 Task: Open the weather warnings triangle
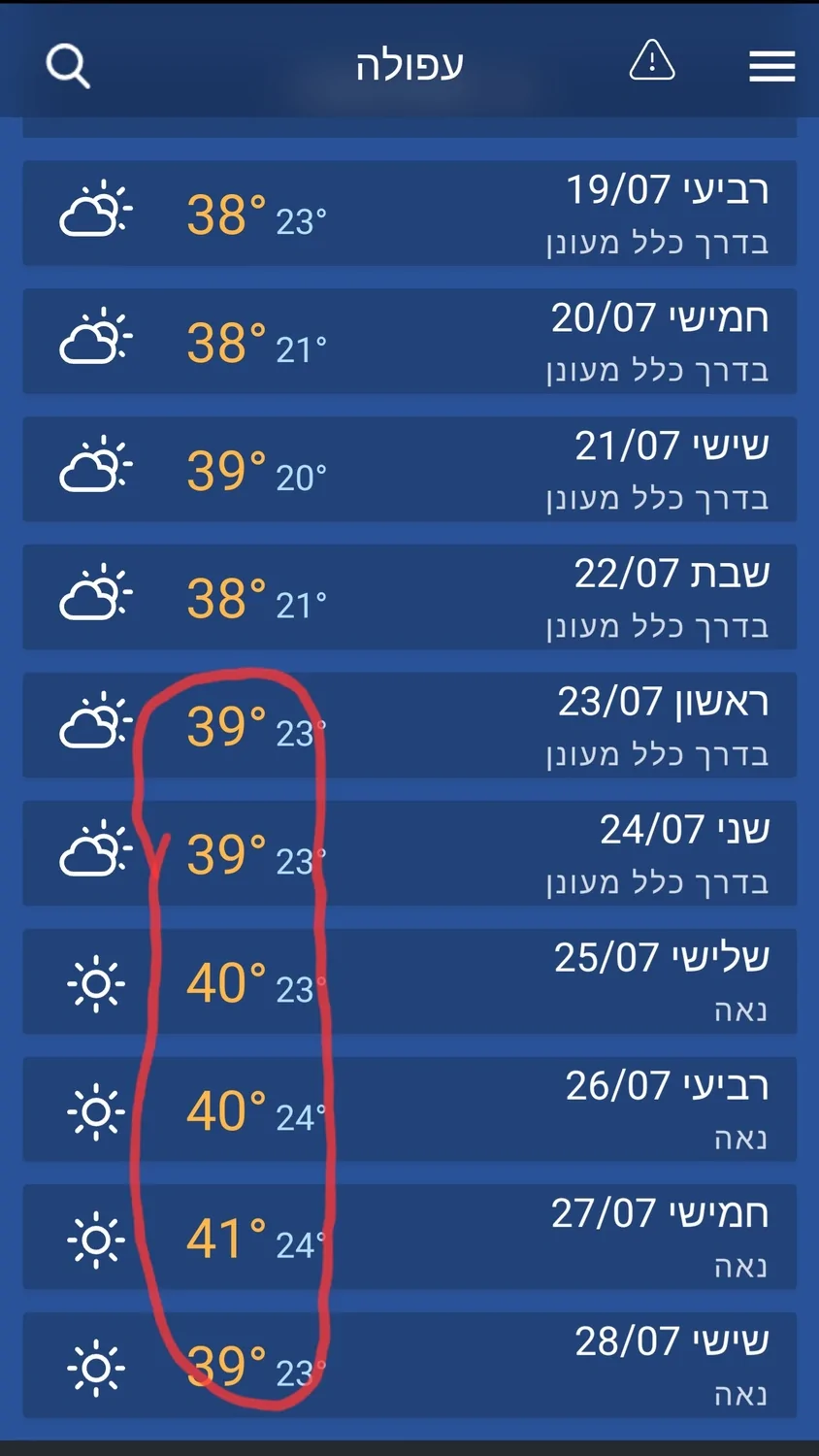coord(652,61)
